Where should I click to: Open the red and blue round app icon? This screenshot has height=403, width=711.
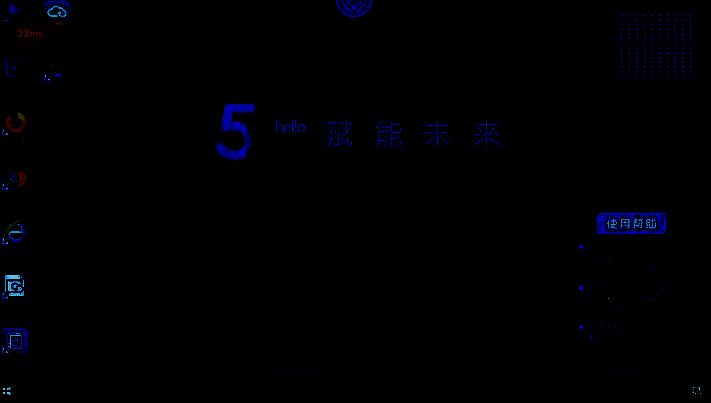[15, 180]
